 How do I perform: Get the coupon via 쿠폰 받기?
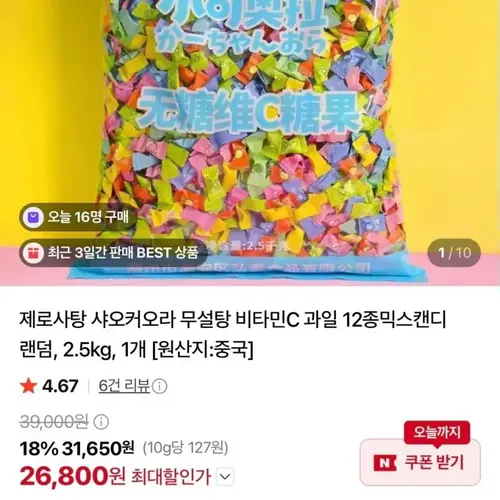tap(420, 462)
